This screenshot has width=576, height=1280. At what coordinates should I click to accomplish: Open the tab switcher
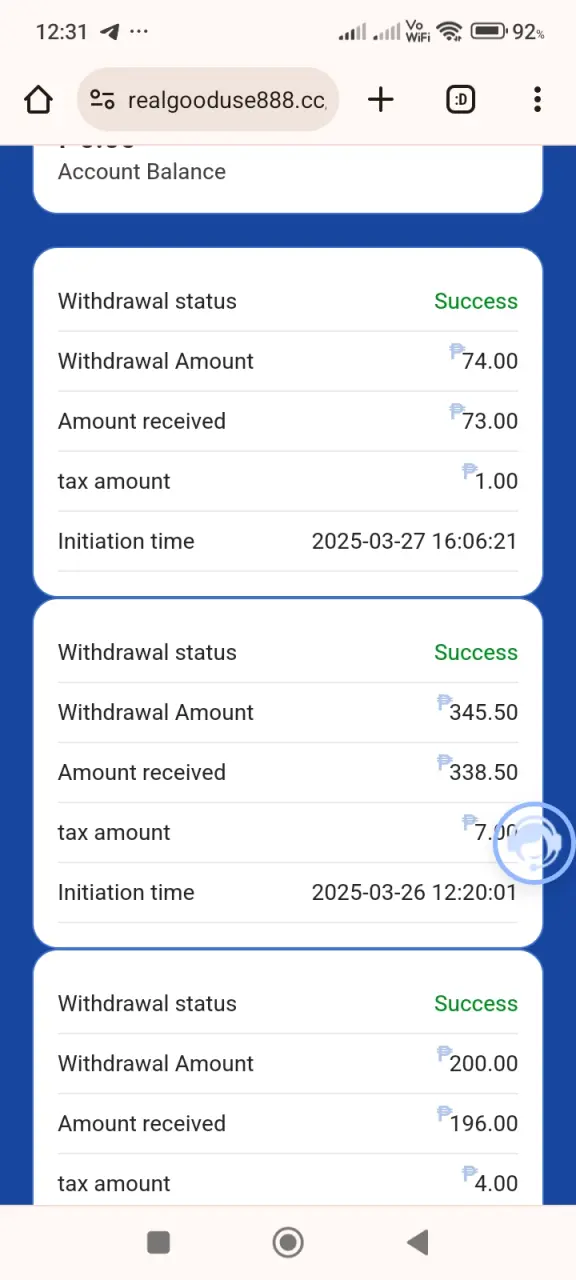click(460, 99)
